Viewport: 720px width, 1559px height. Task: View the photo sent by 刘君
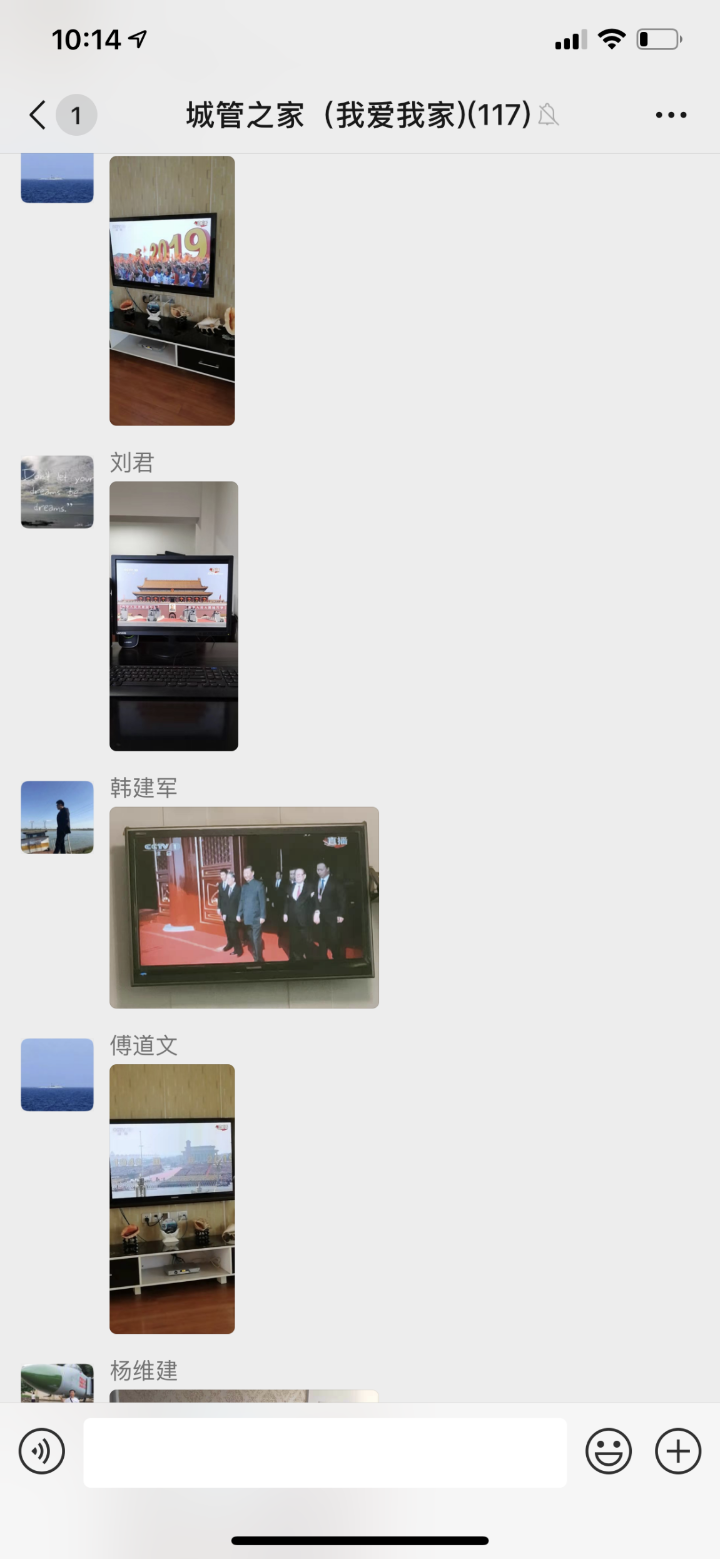pos(174,616)
